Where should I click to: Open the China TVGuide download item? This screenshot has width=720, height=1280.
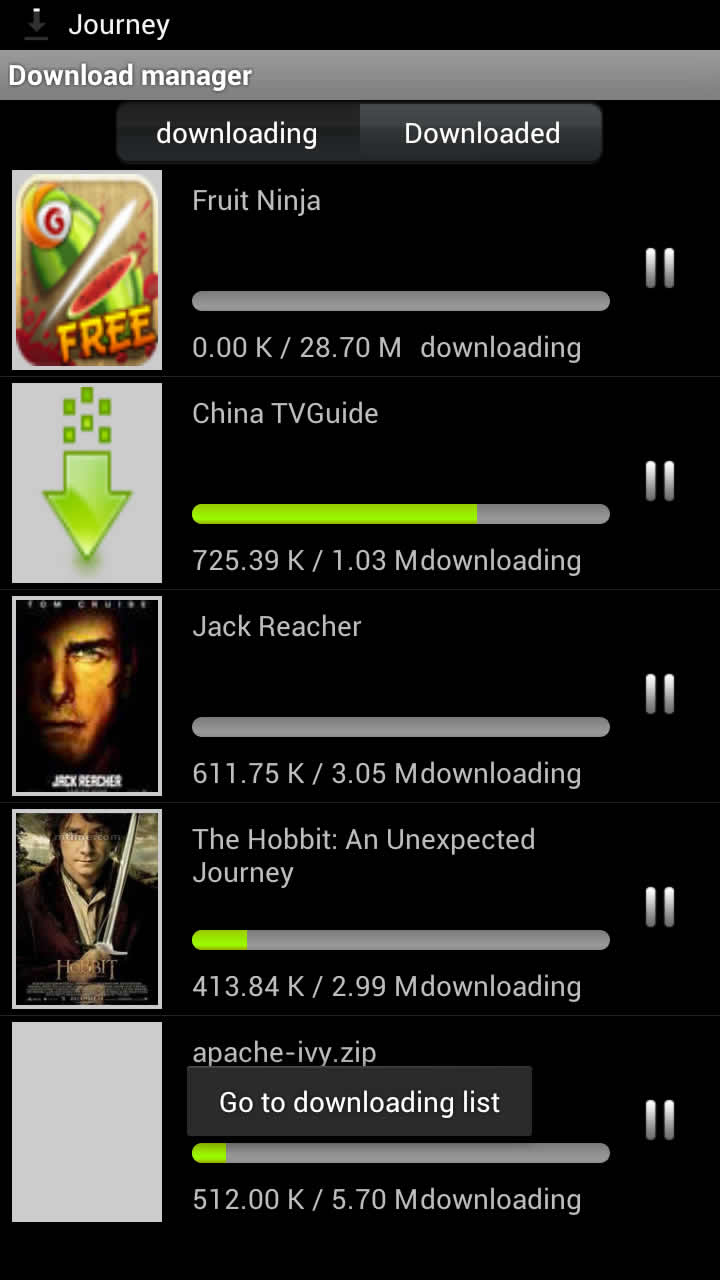360,483
